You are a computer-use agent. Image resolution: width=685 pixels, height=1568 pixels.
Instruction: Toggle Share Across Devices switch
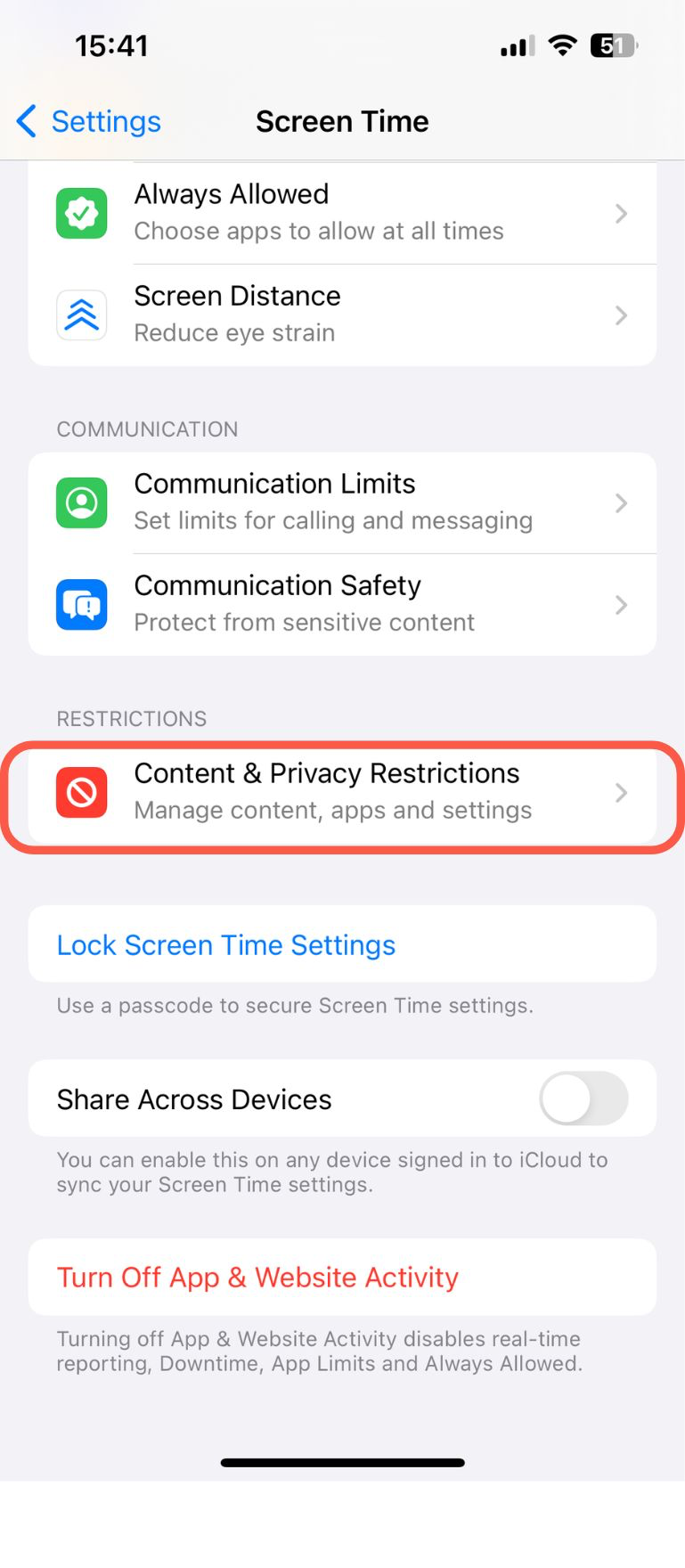[583, 1098]
